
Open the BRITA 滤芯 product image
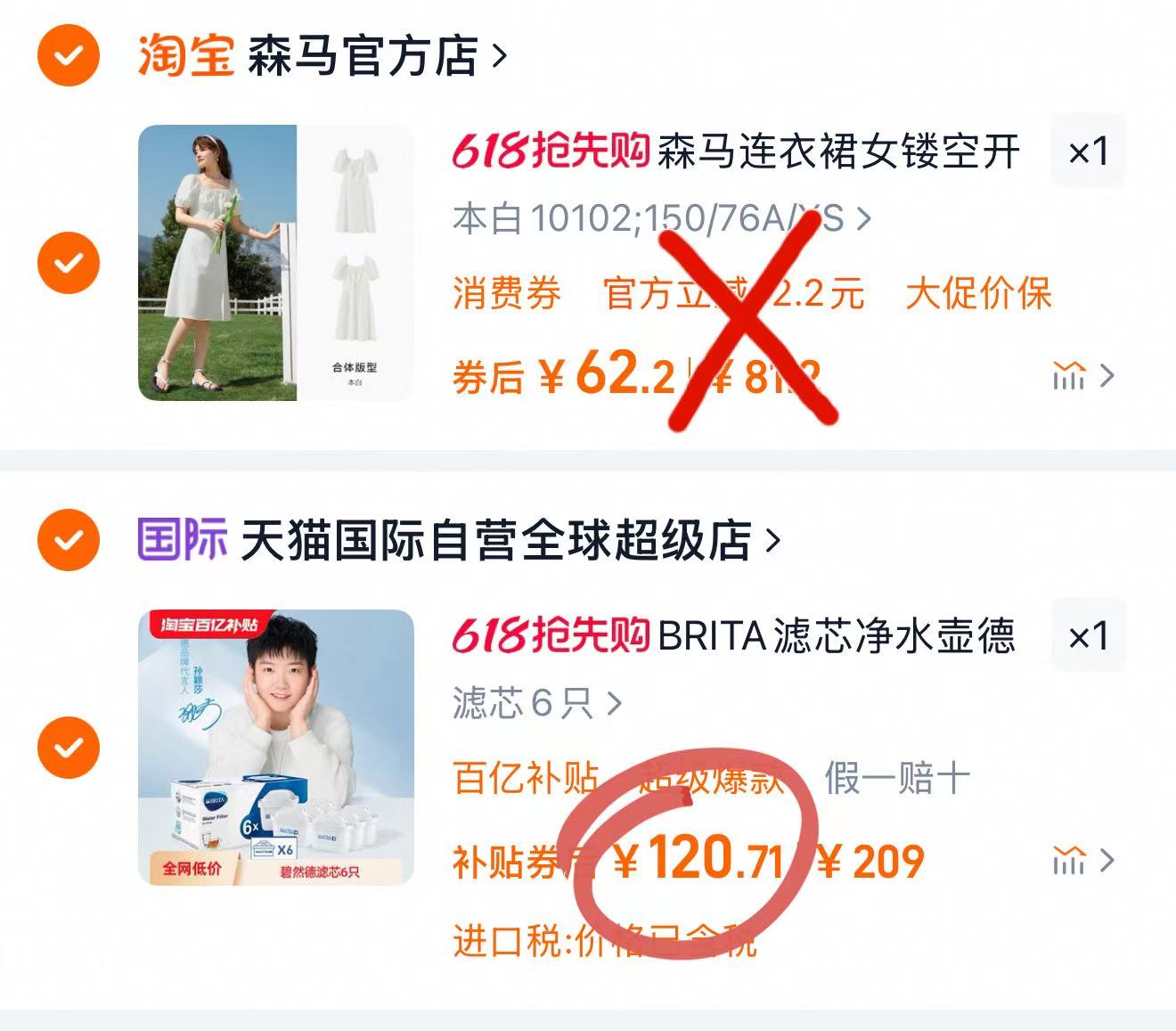click(x=276, y=747)
